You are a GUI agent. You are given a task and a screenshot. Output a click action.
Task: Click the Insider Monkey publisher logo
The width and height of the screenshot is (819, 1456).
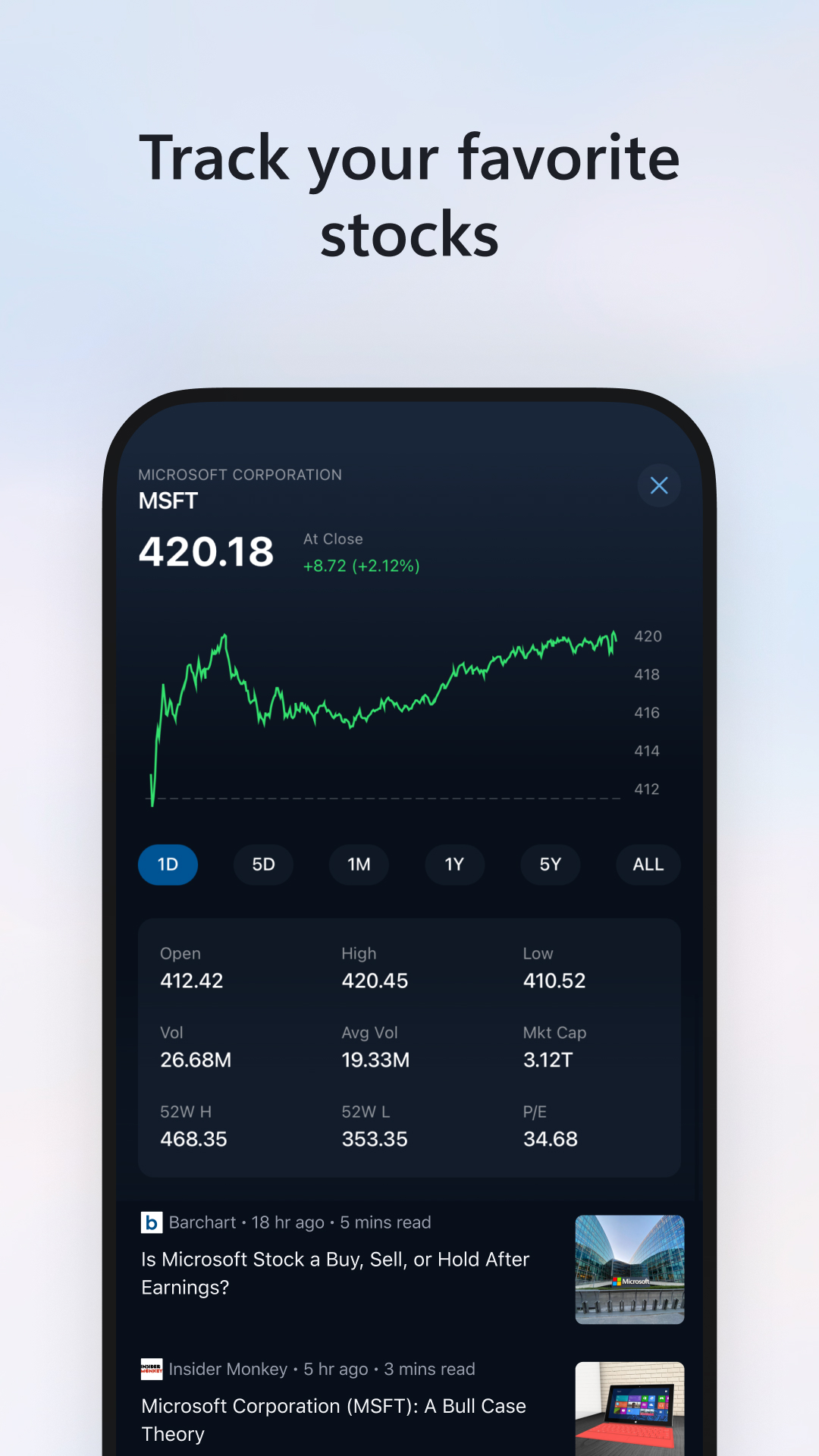(151, 1369)
